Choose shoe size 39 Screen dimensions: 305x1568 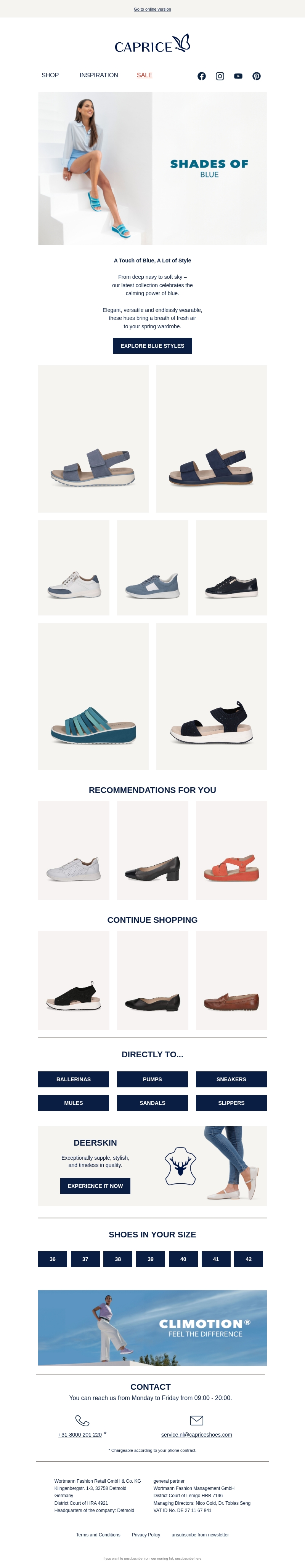click(150, 1259)
